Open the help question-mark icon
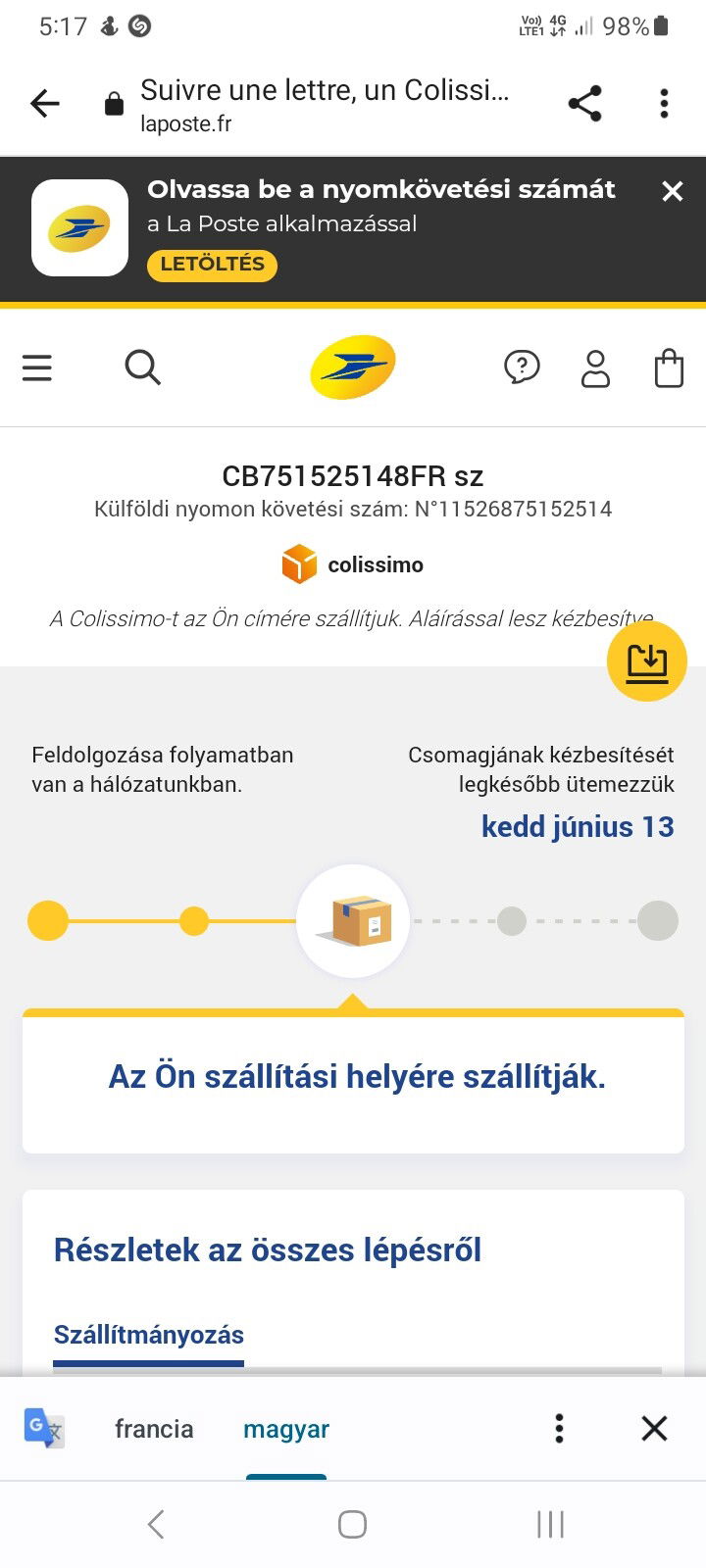Screen dimensions: 706x1568 (x=522, y=367)
